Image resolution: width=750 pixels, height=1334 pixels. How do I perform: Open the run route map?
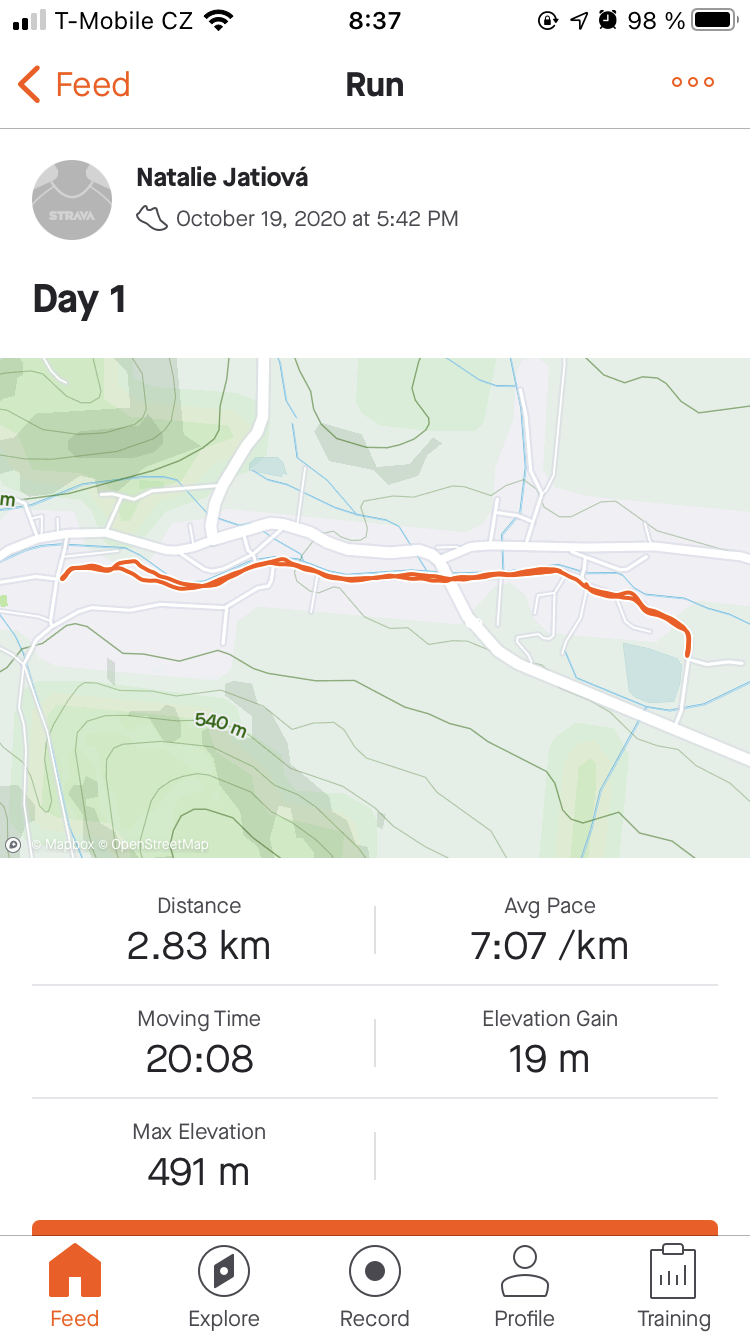[375, 607]
